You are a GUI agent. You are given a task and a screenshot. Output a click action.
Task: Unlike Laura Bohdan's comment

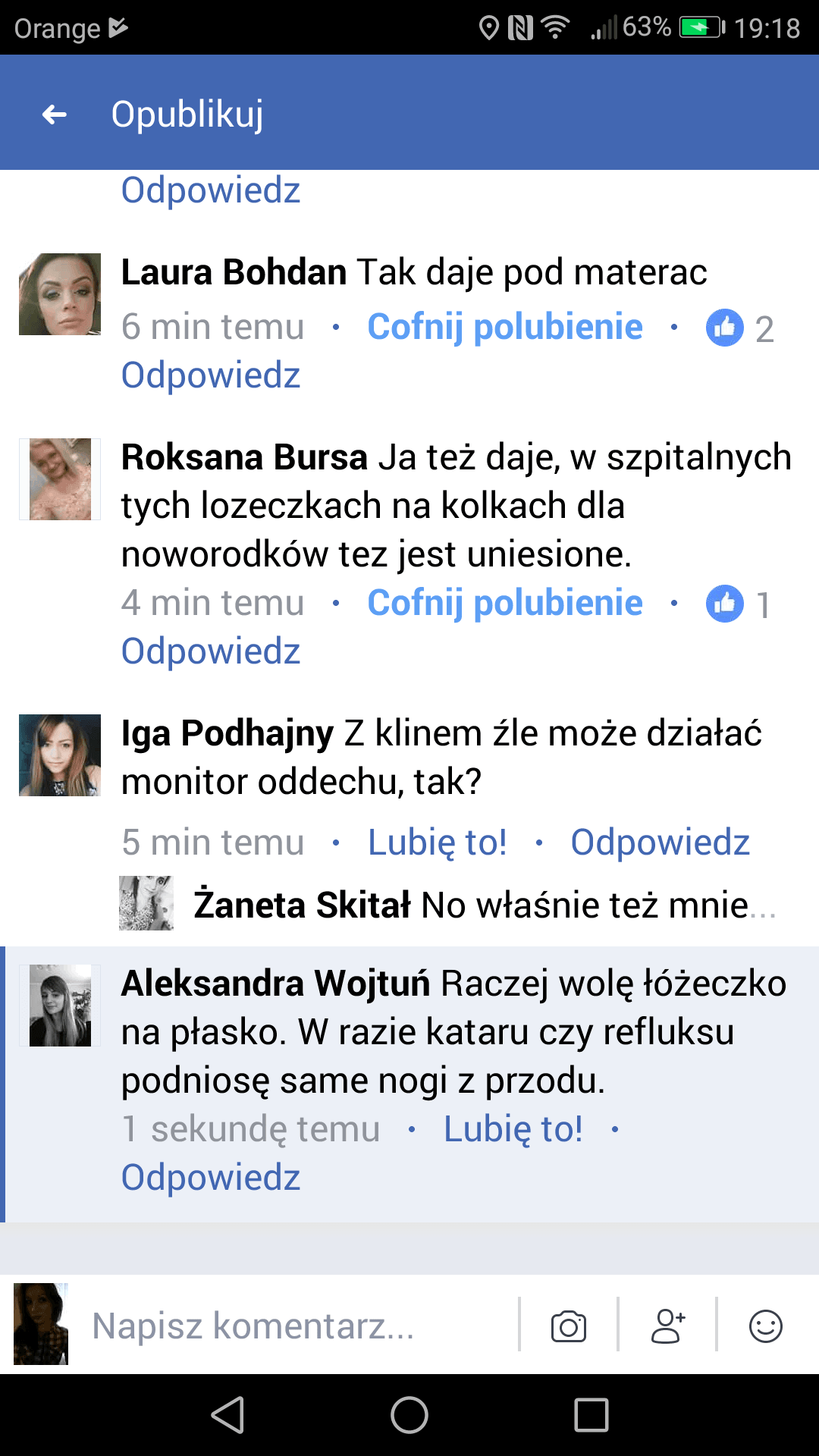(504, 327)
